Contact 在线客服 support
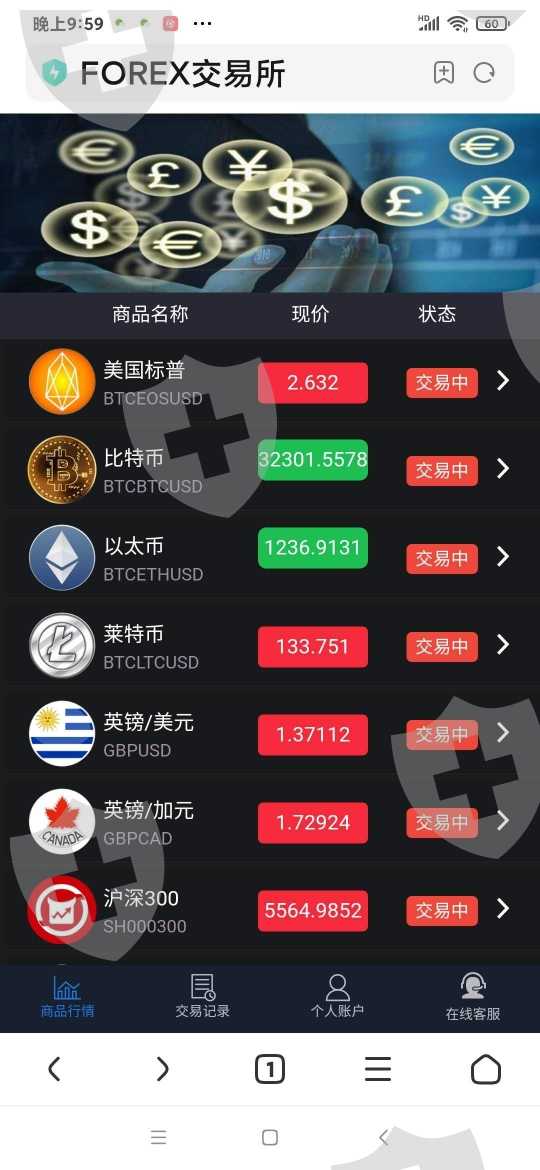 point(473,998)
